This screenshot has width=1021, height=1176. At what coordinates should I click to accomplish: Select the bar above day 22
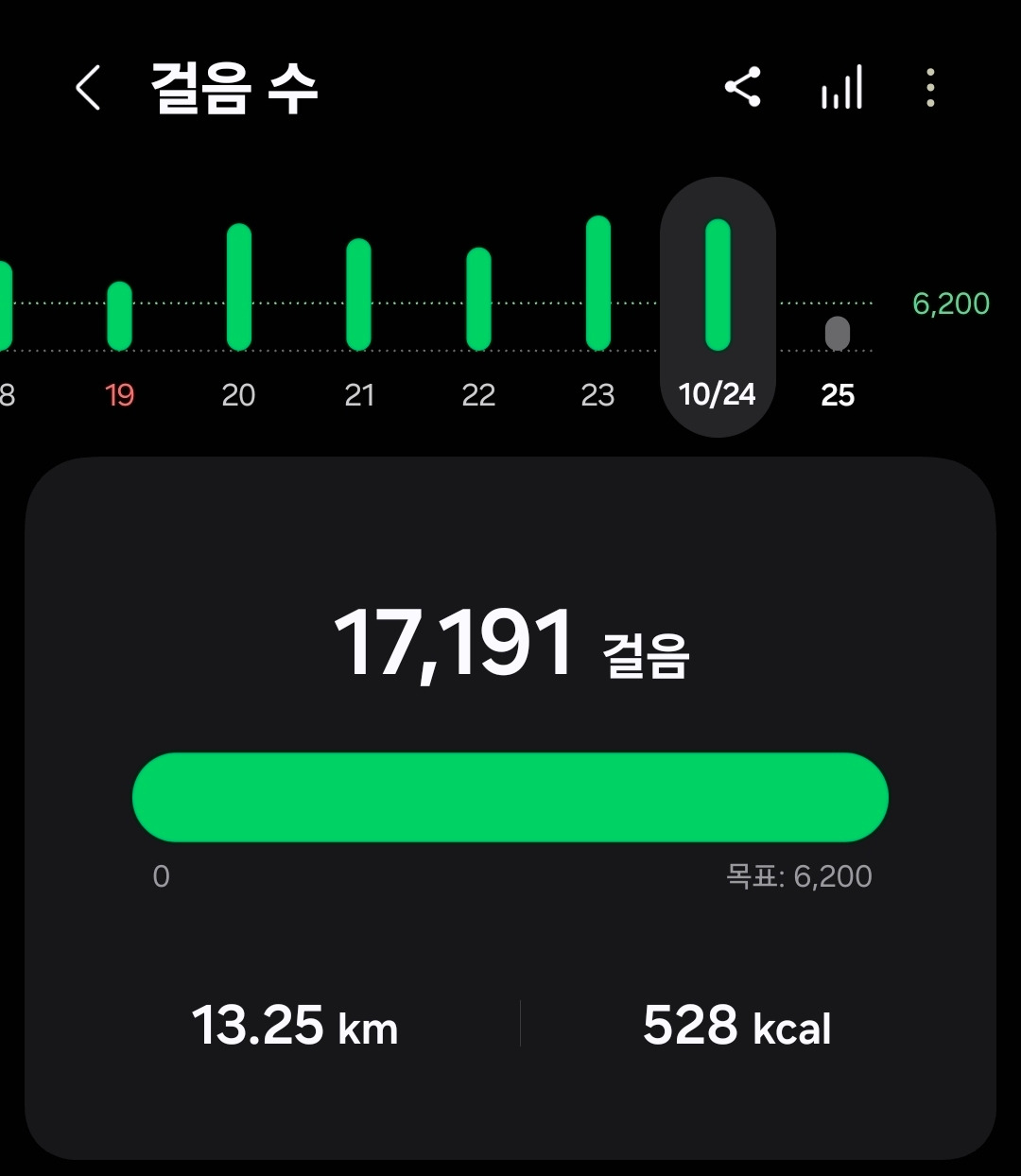tap(479, 295)
